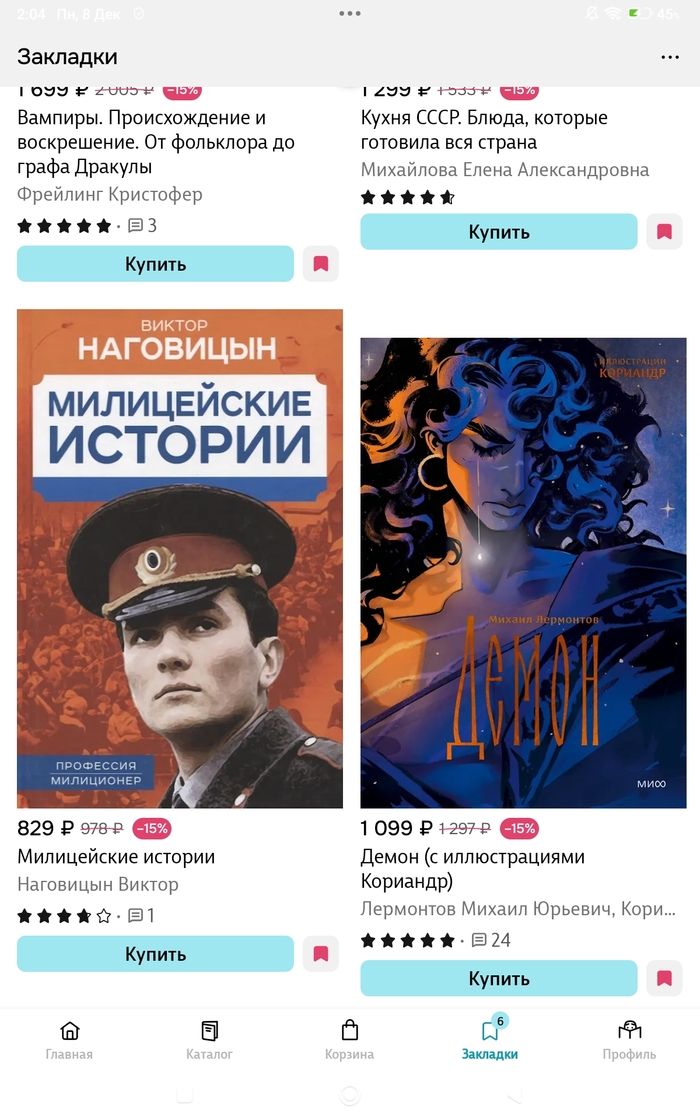Buy Кухня СССР book
The image size is (700, 1120).
tap(498, 232)
